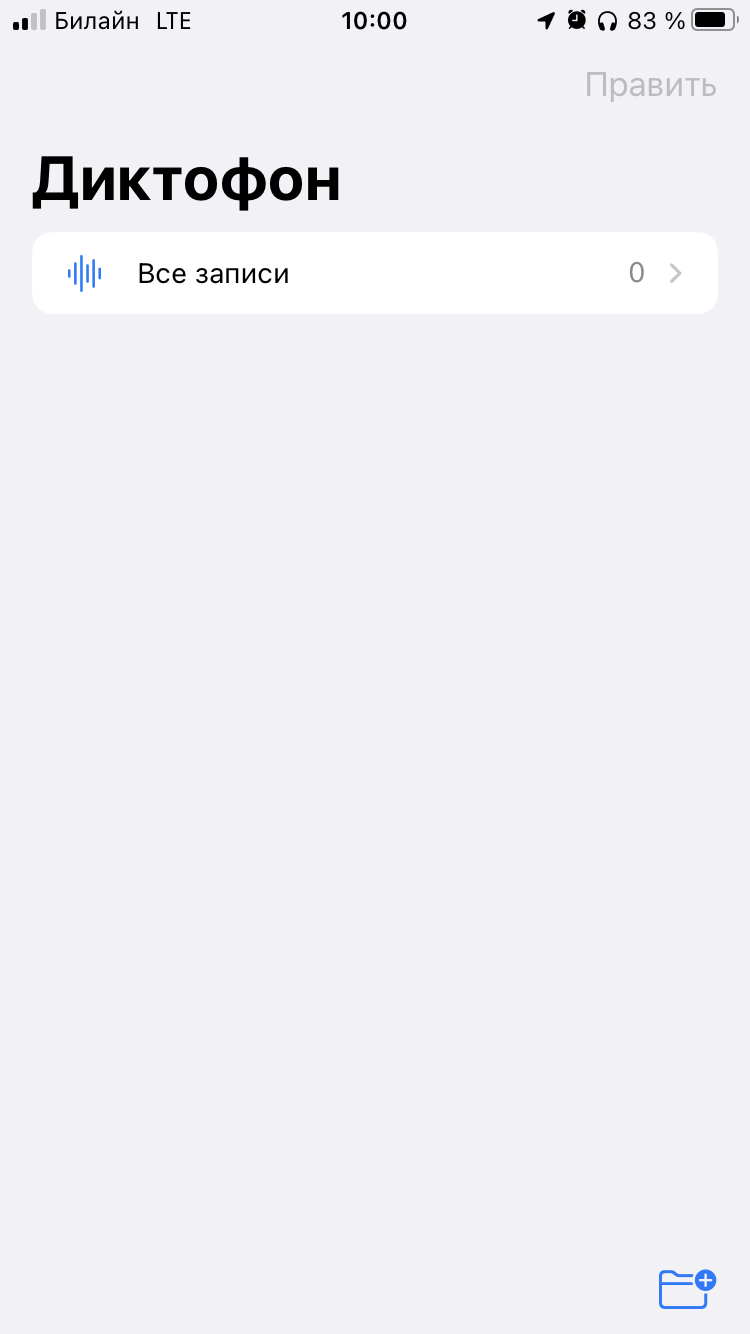
Task: Create a new folder
Action: pos(687,1288)
